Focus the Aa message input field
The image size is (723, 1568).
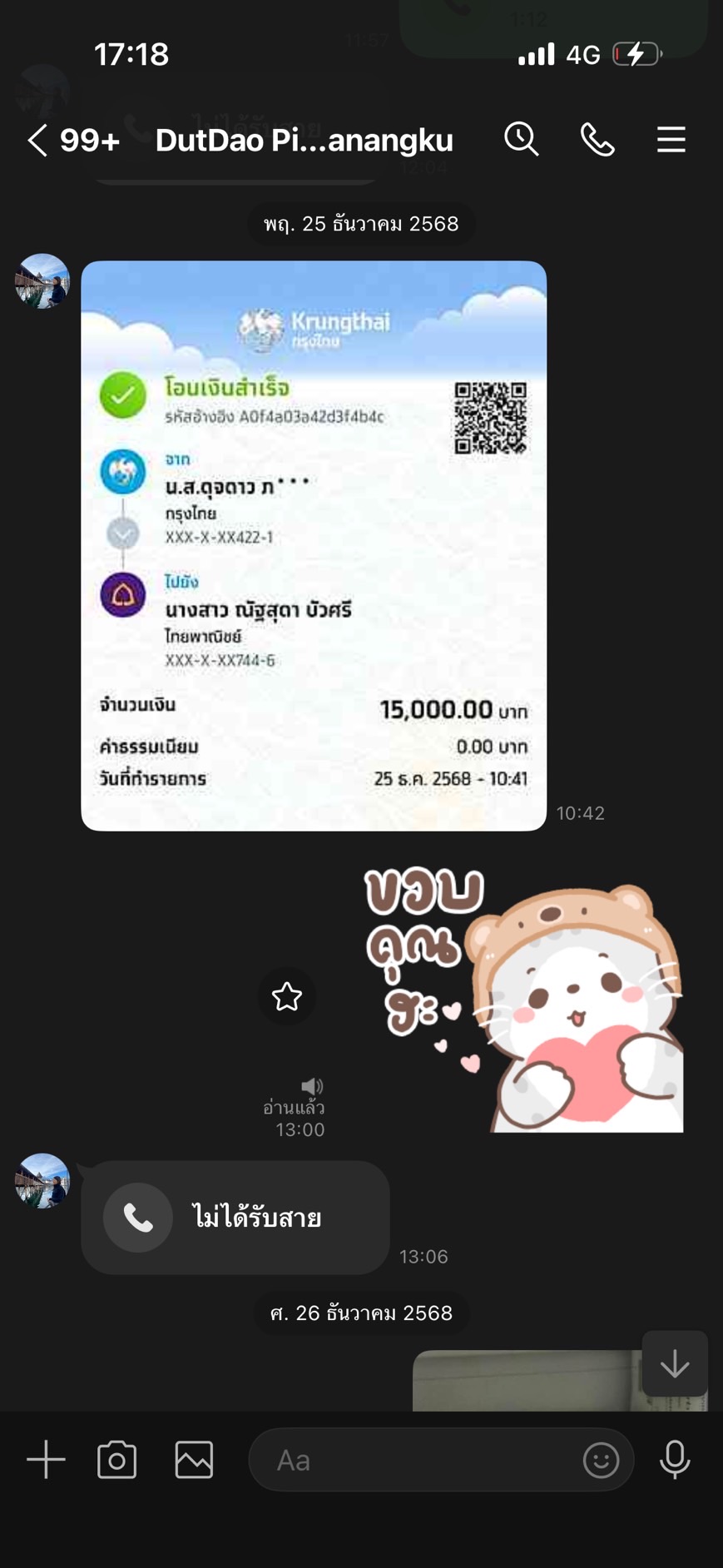point(416,1460)
